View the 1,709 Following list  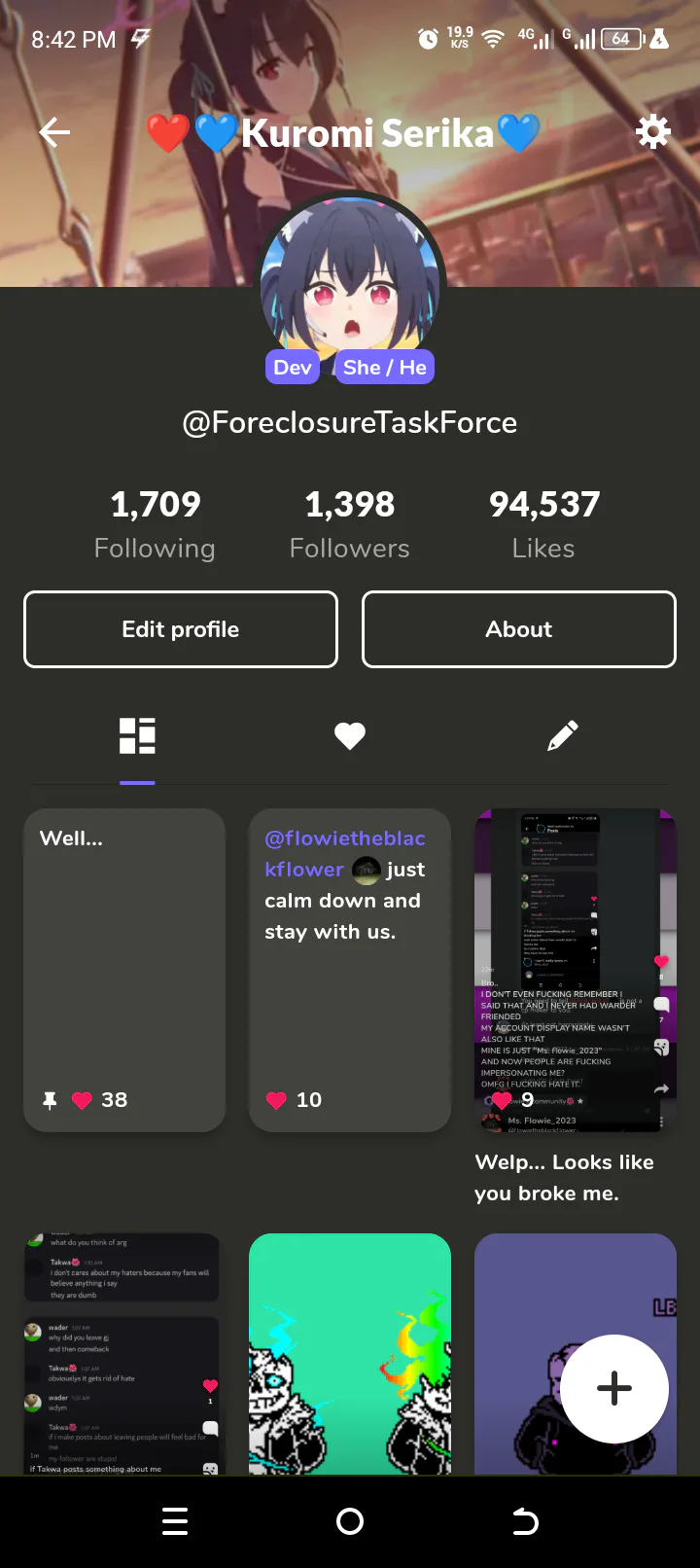[x=156, y=525]
